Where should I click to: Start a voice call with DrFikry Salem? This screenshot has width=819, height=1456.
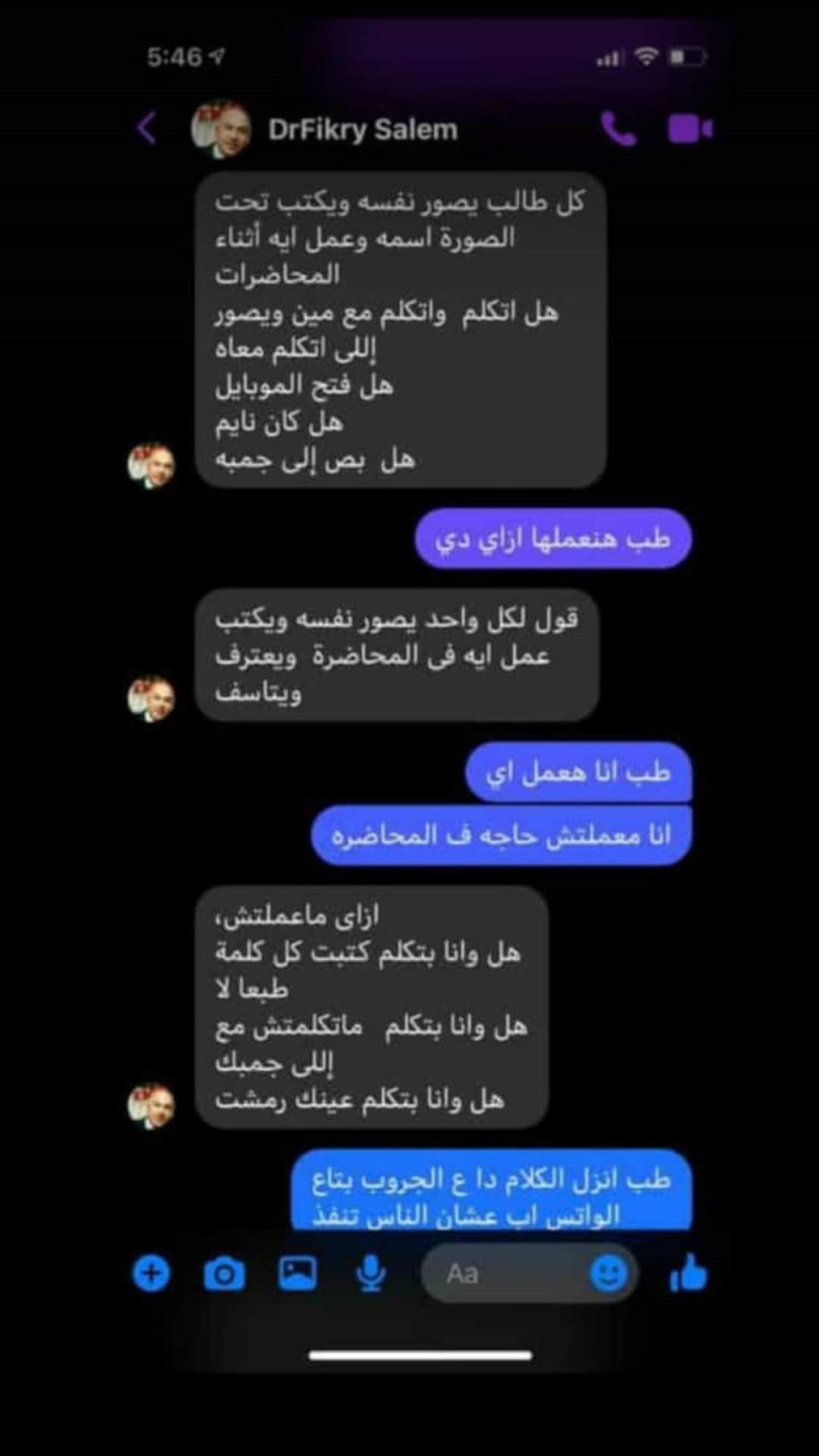618,129
